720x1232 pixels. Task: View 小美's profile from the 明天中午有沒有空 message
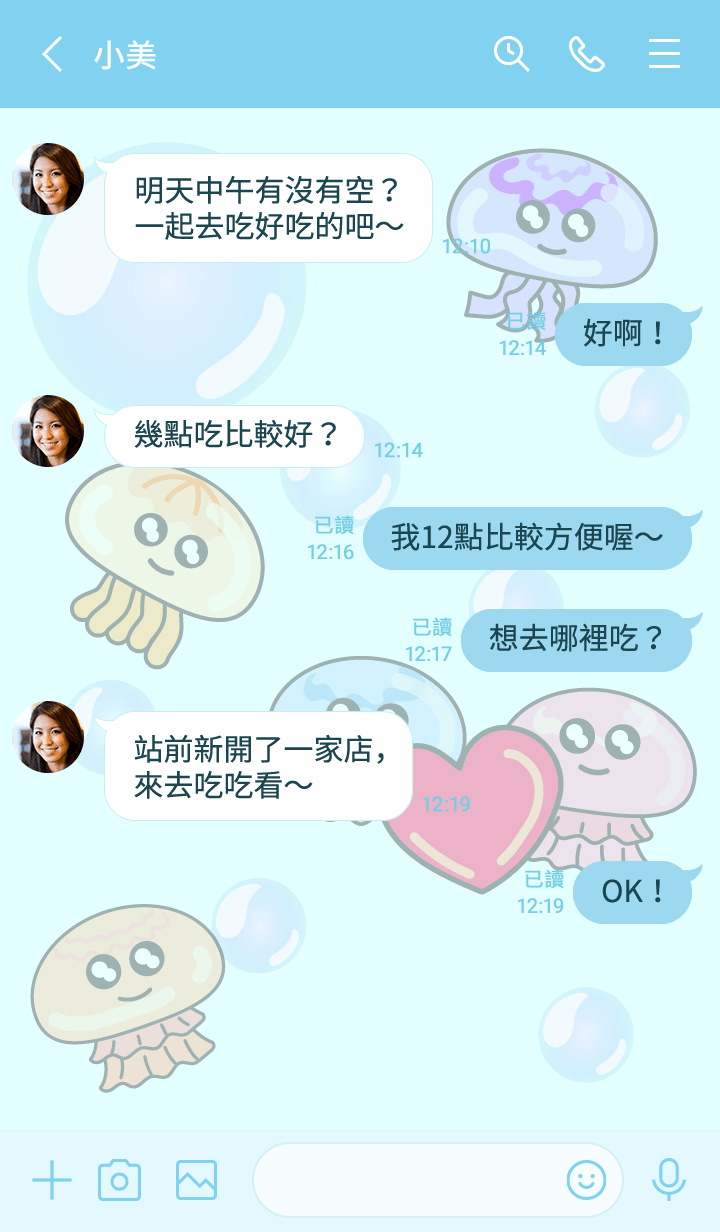pyautogui.click(x=48, y=179)
